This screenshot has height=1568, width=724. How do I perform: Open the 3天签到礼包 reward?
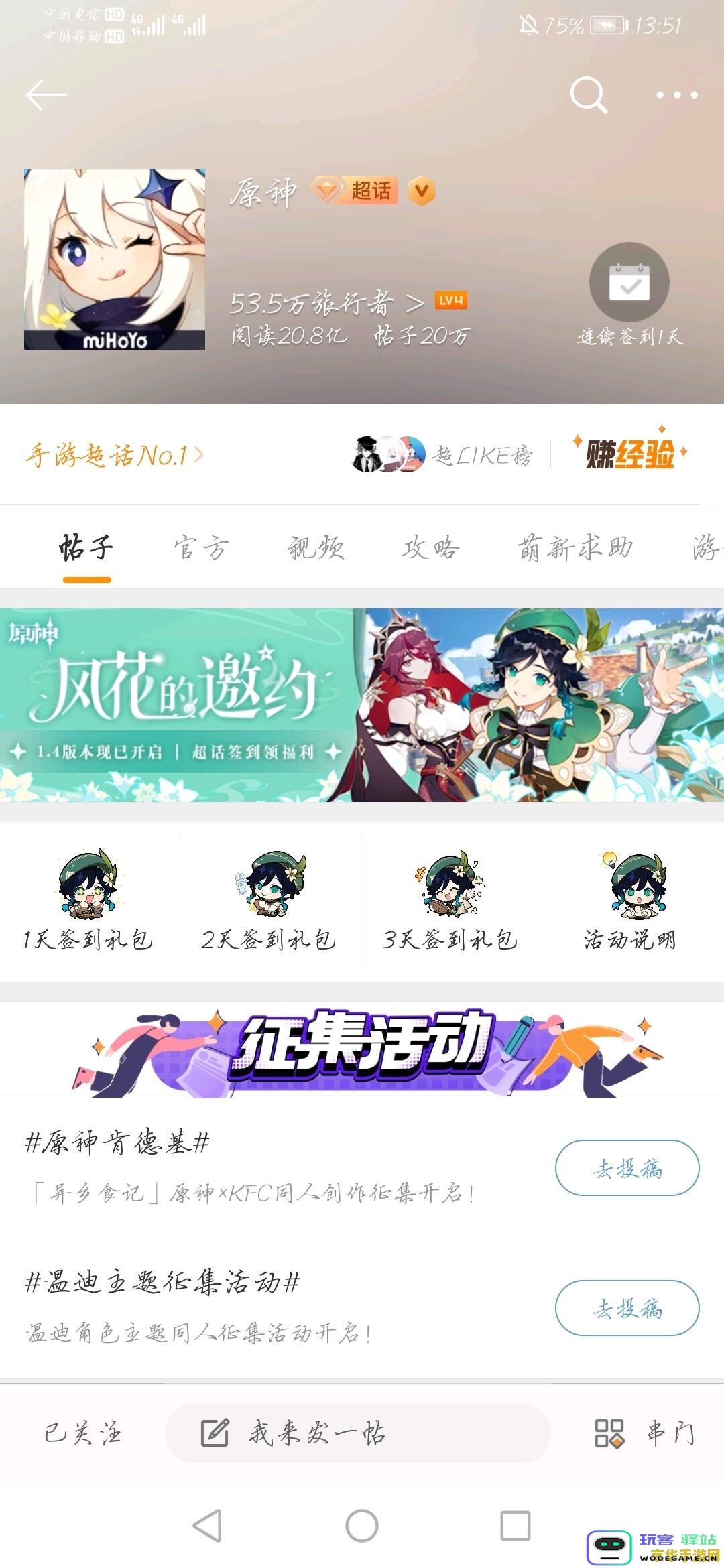coord(450,901)
